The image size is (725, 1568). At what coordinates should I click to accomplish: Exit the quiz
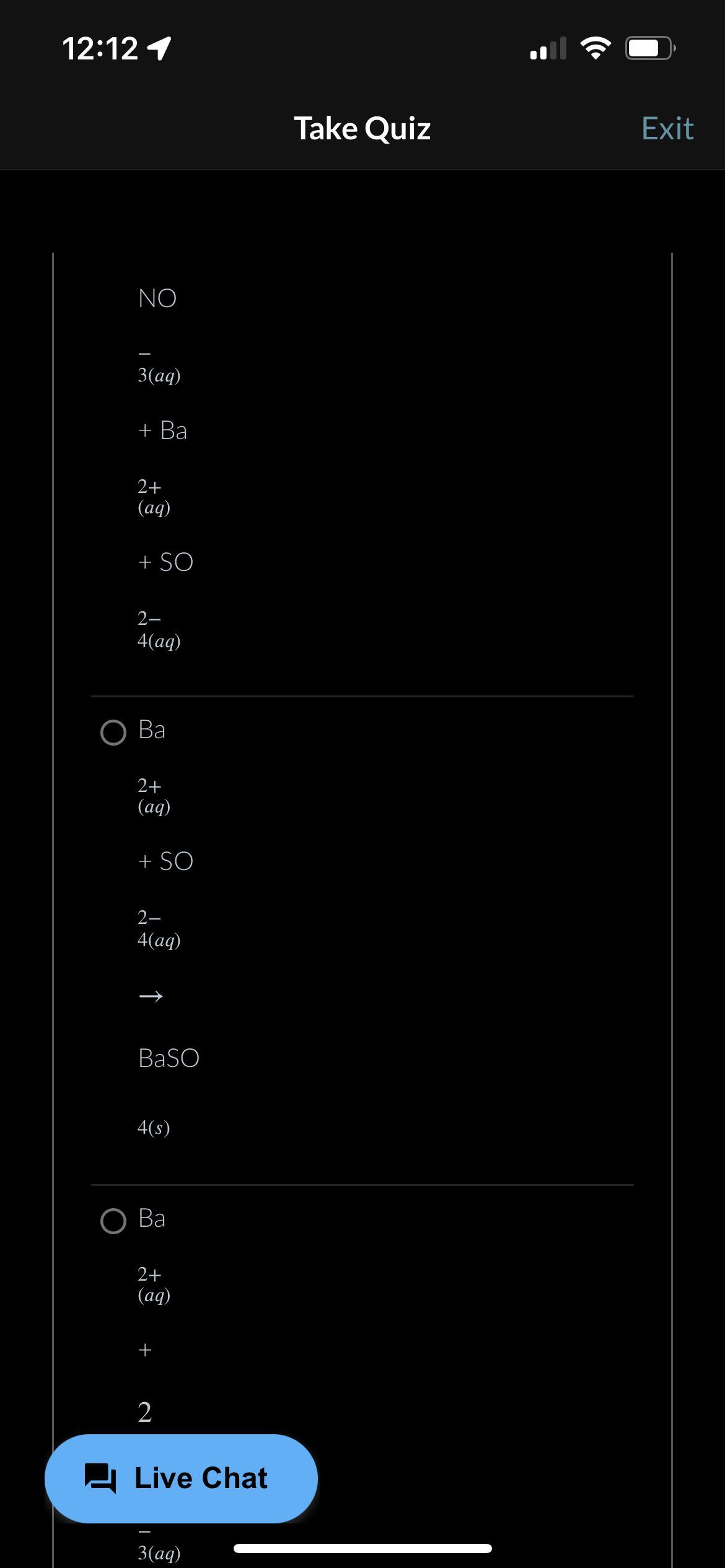click(x=667, y=129)
